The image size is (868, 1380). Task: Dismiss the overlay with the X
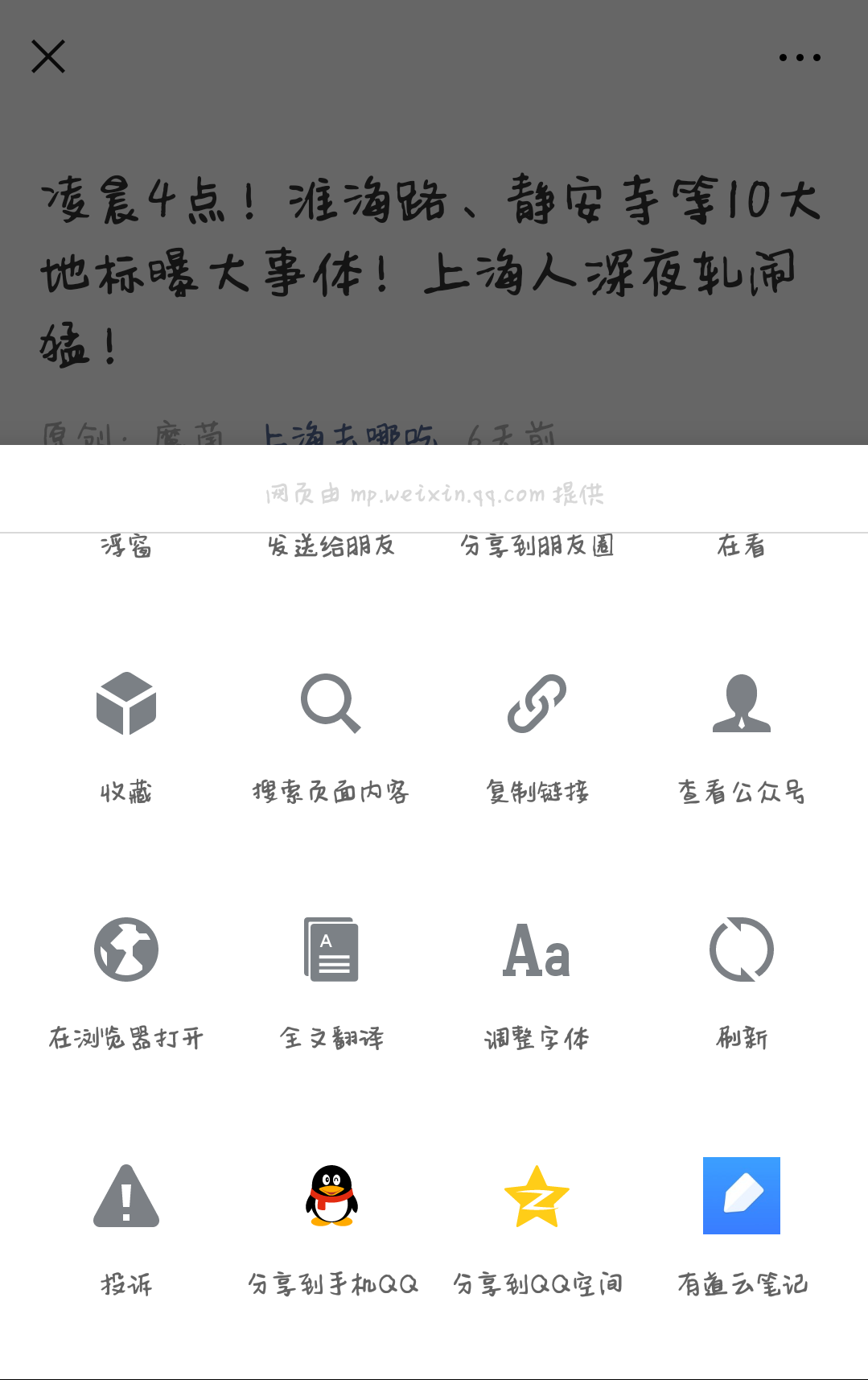pyautogui.click(x=48, y=56)
